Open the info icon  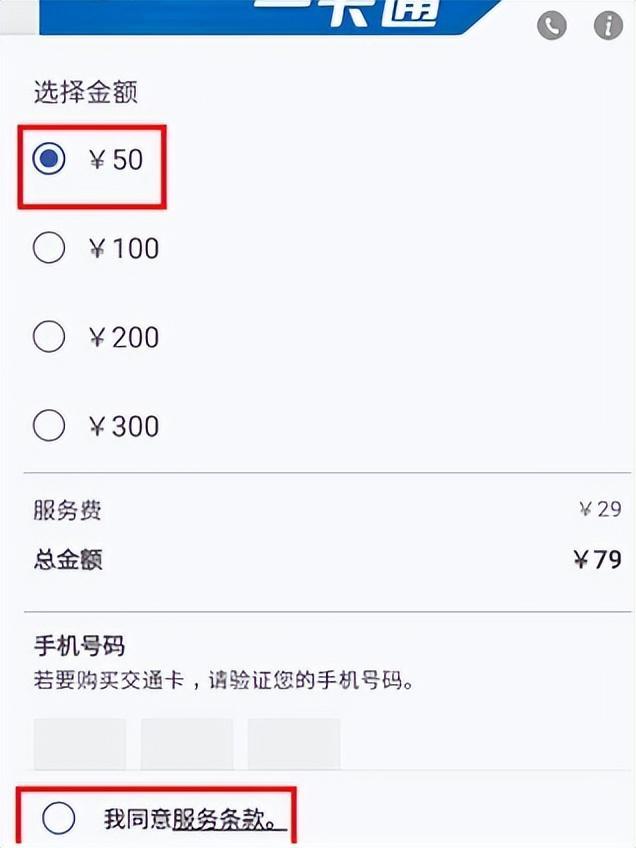[x=608, y=26]
